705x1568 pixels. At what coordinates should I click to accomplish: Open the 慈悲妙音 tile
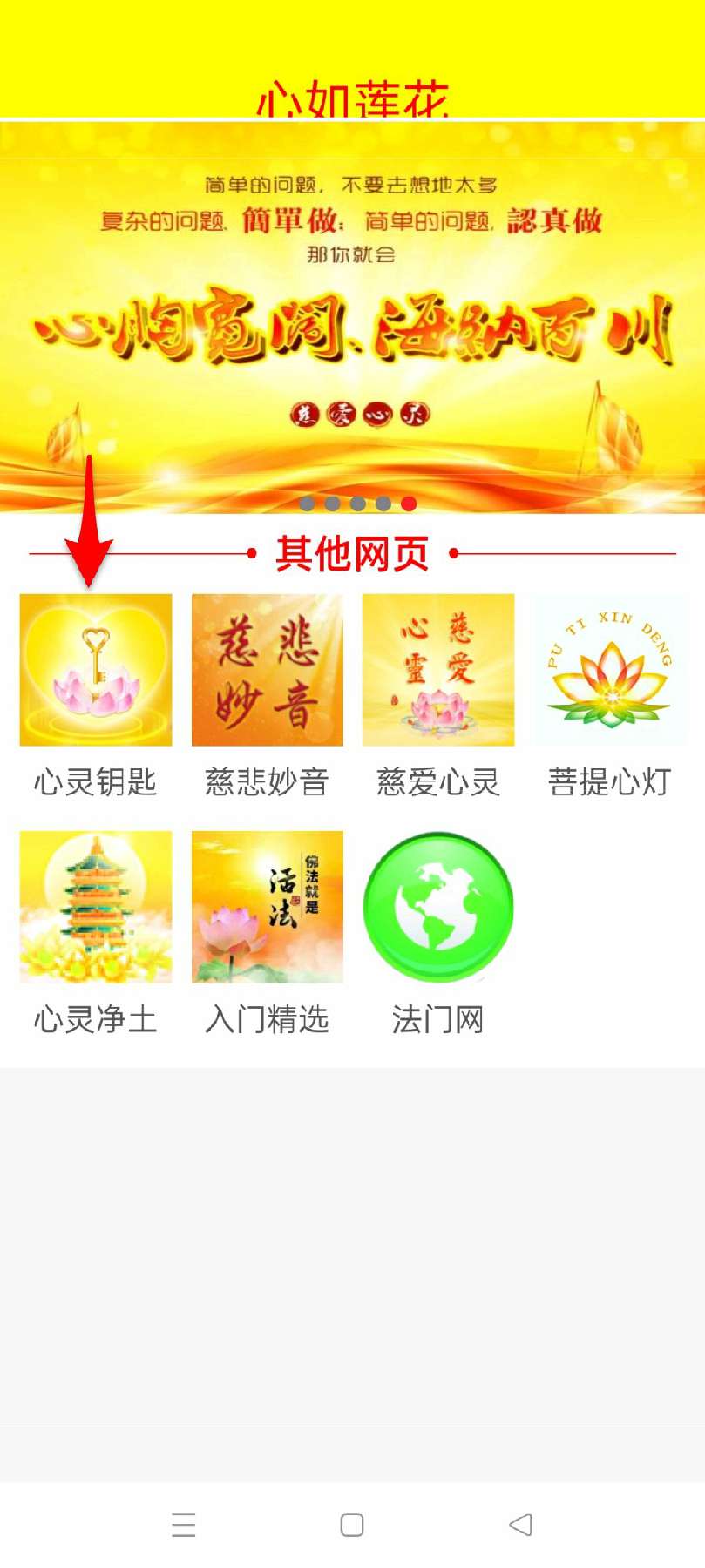coord(267,670)
